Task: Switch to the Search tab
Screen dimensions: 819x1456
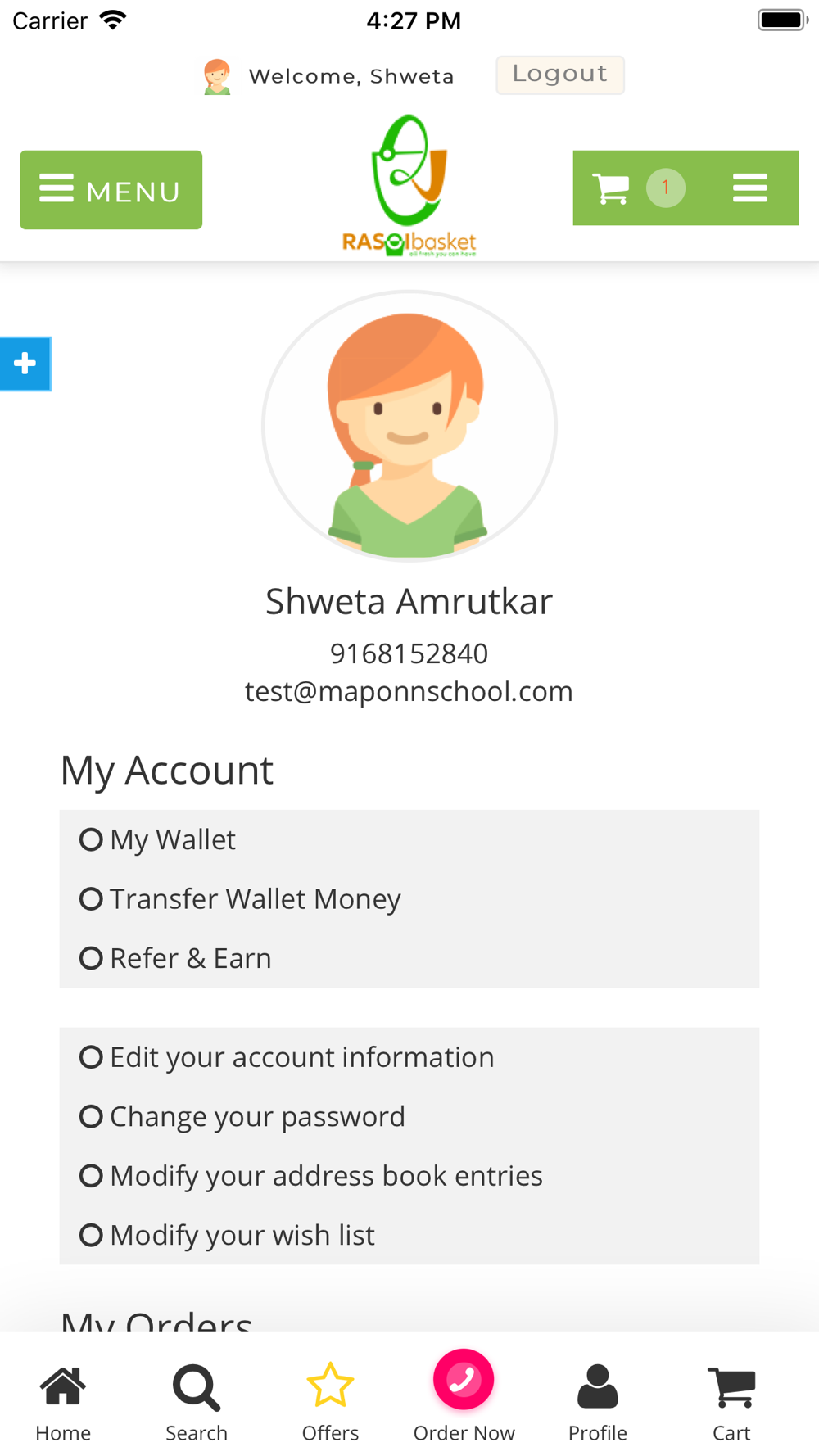Action: [197, 1404]
